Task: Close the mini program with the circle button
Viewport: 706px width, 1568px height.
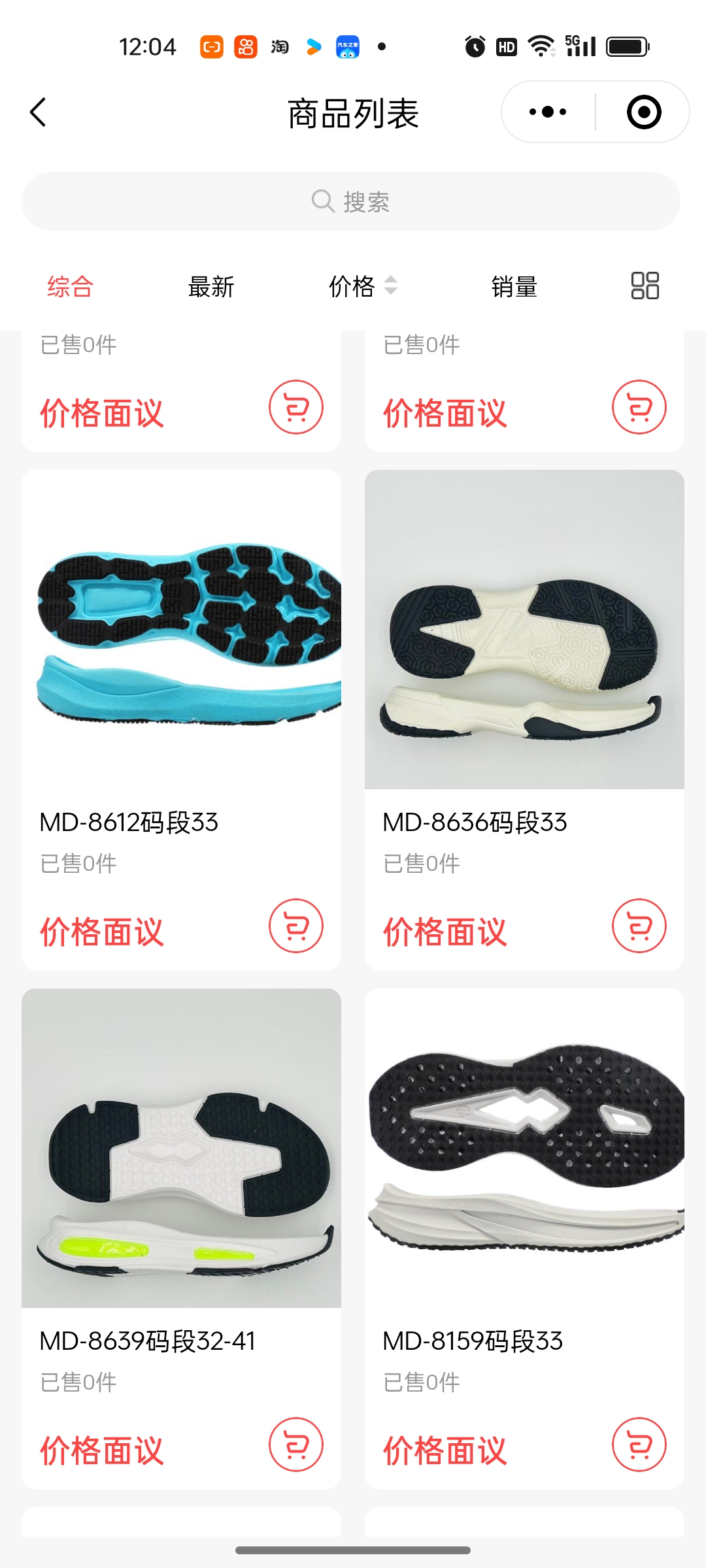Action: (x=644, y=112)
